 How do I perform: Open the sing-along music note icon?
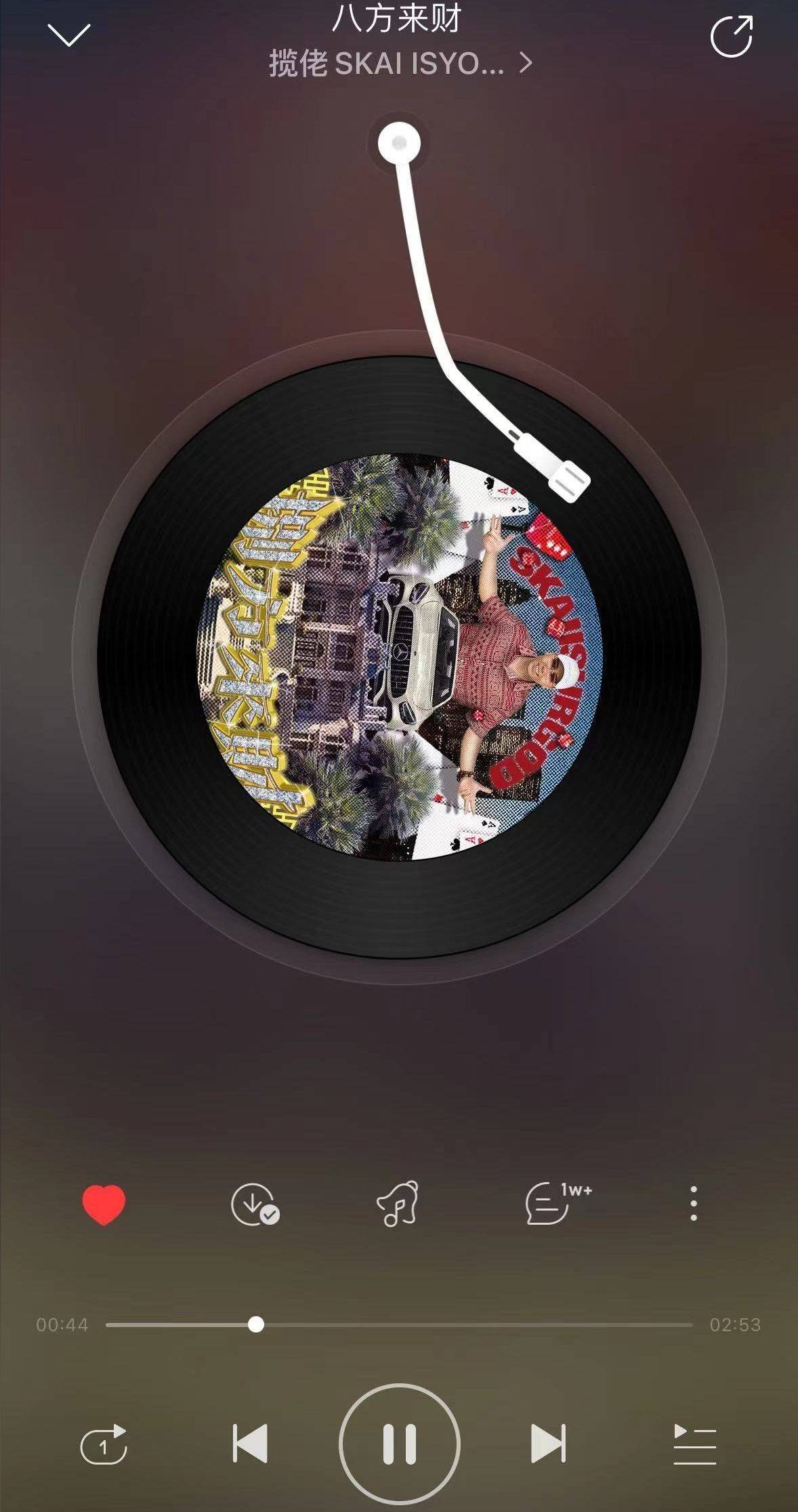click(x=398, y=1204)
